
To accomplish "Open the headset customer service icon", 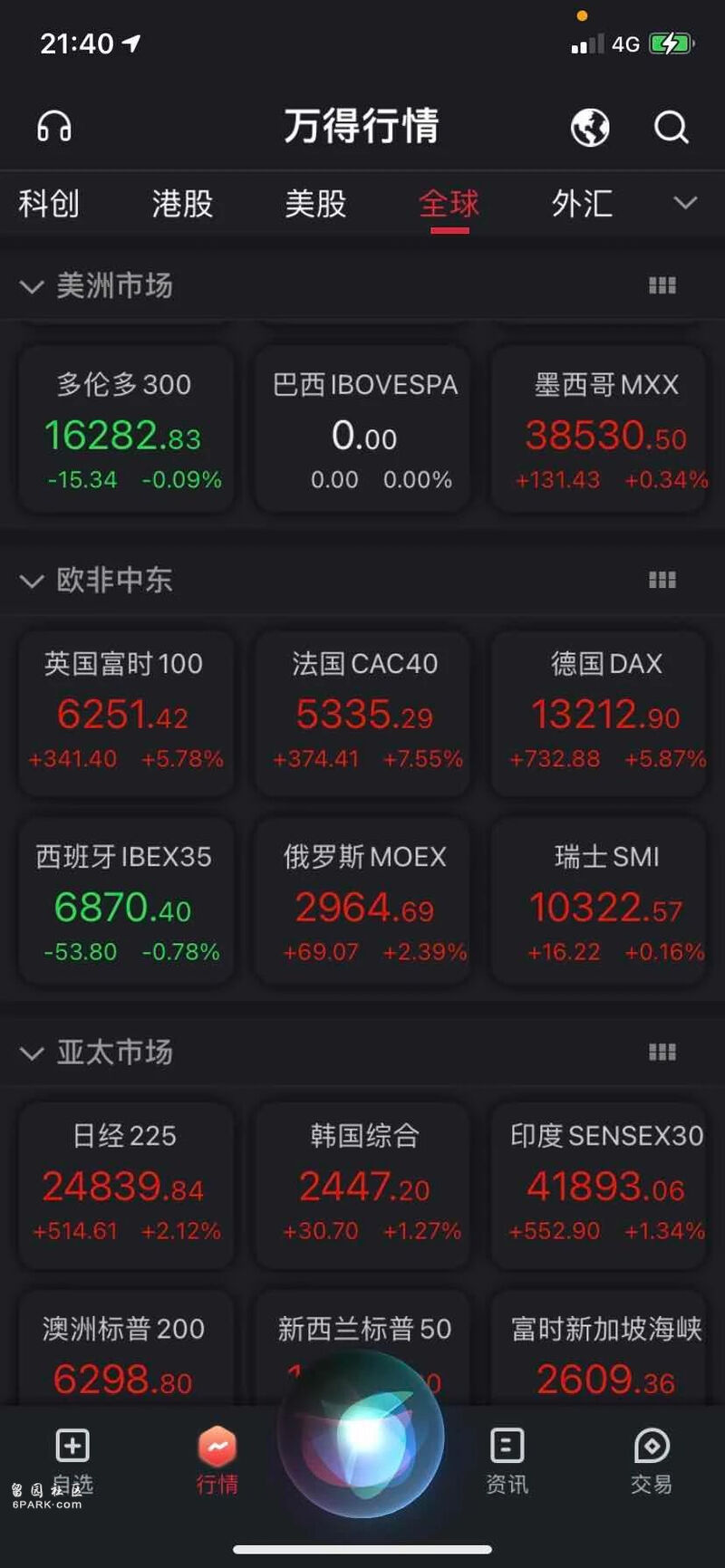I will 54,126.
